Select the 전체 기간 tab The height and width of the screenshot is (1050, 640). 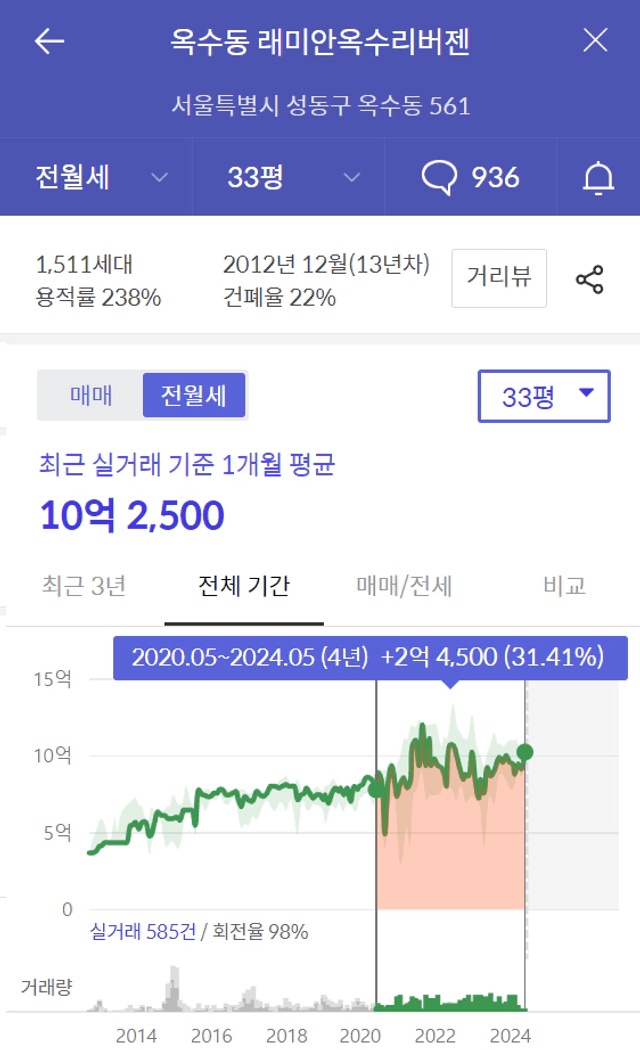[244, 586]
